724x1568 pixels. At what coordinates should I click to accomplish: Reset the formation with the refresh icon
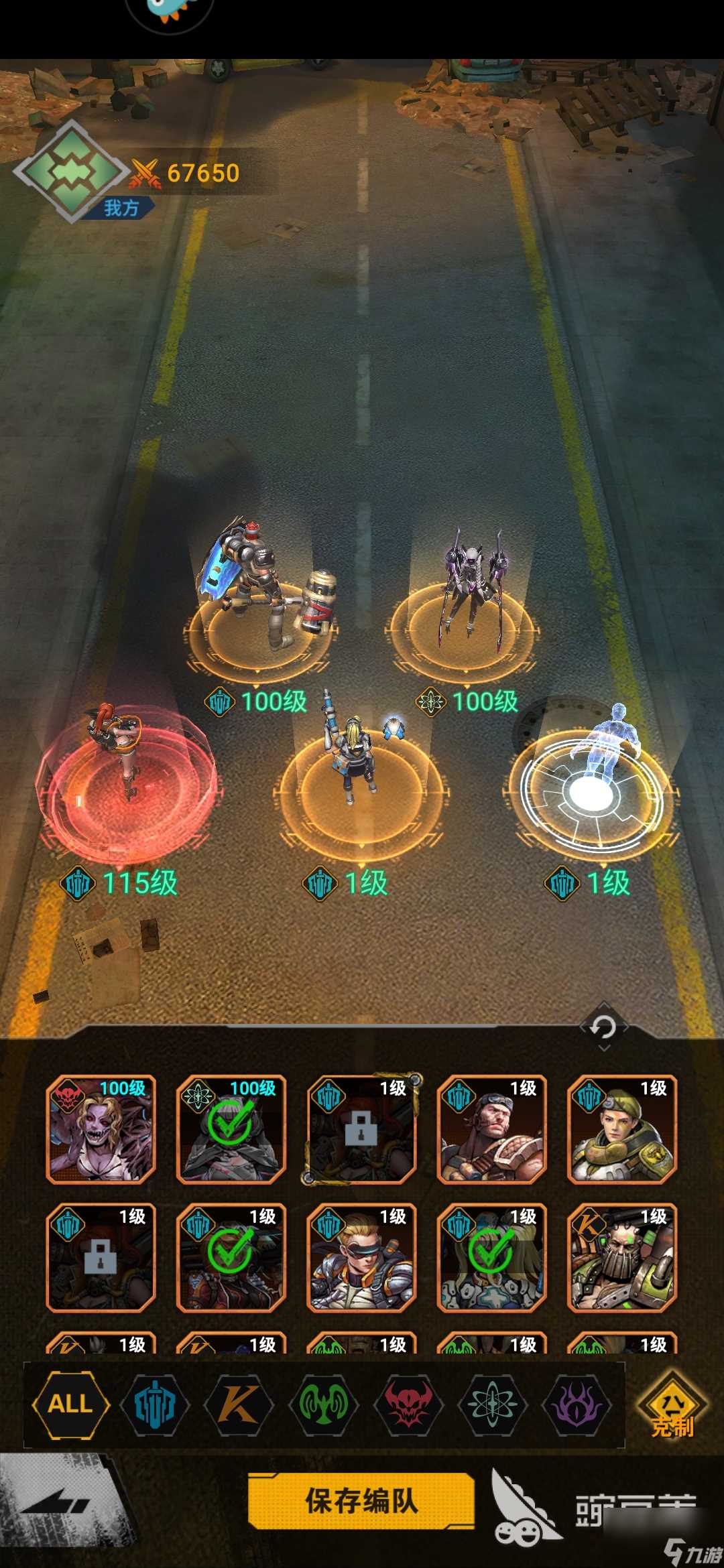tap(603, 1026)
